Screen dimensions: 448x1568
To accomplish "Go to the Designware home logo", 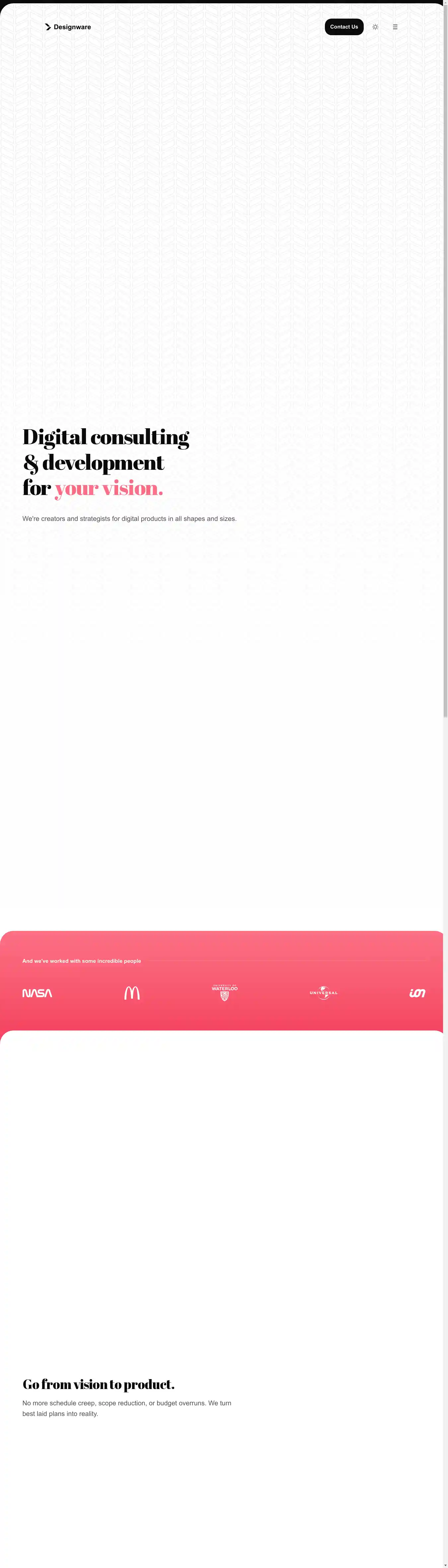I will tap(68, 27).
